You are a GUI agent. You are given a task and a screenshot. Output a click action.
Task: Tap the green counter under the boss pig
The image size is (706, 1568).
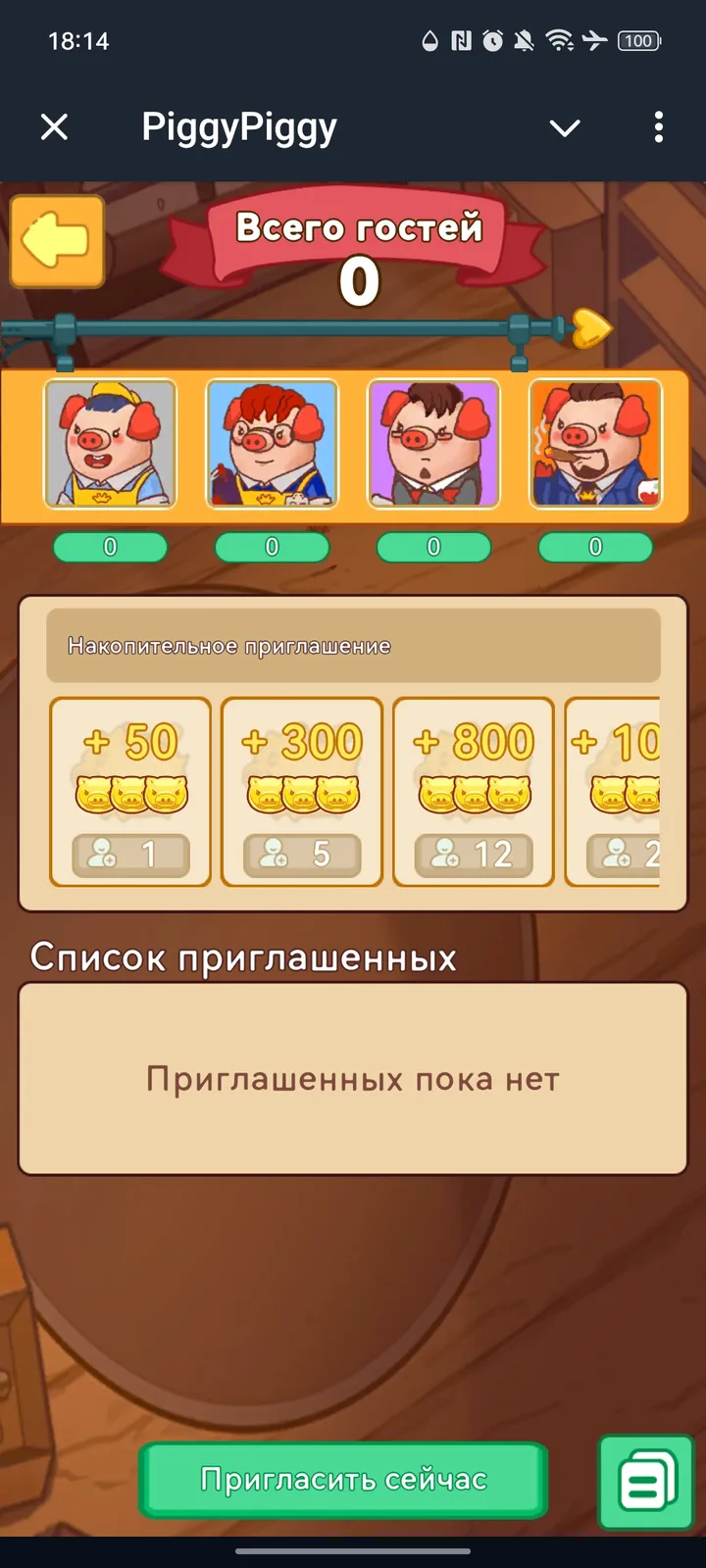(594, 547)
